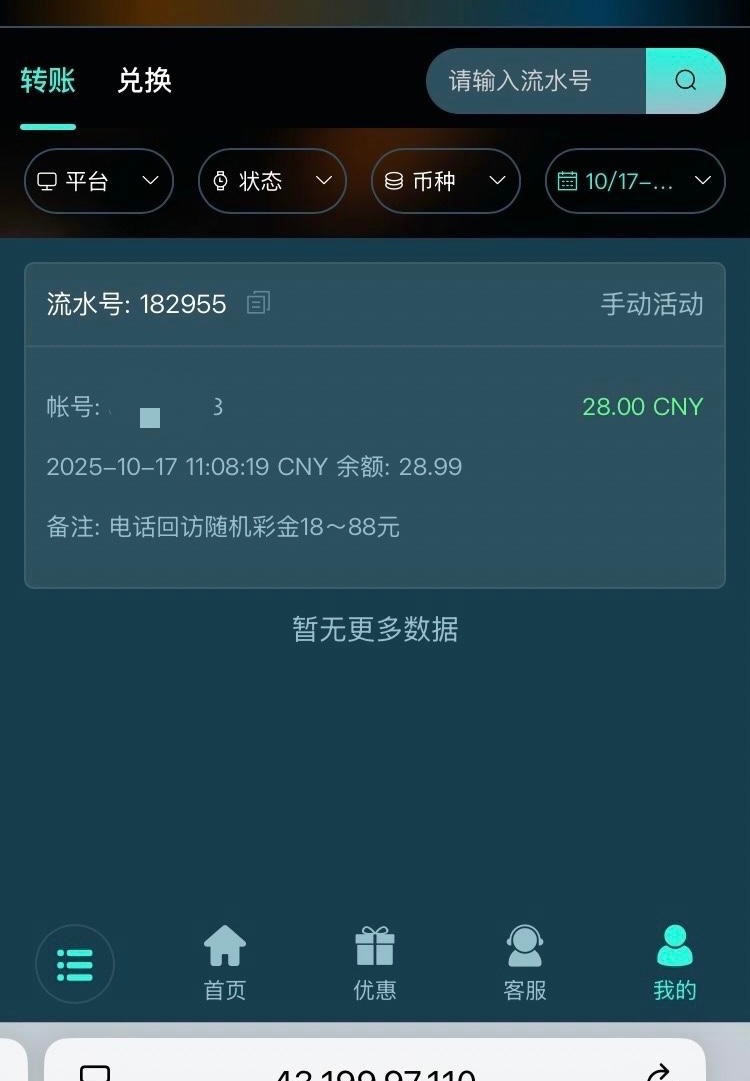Select the 转账 tab
Viewport: 750px width, 1081px height.
click(x=48, y=80)
